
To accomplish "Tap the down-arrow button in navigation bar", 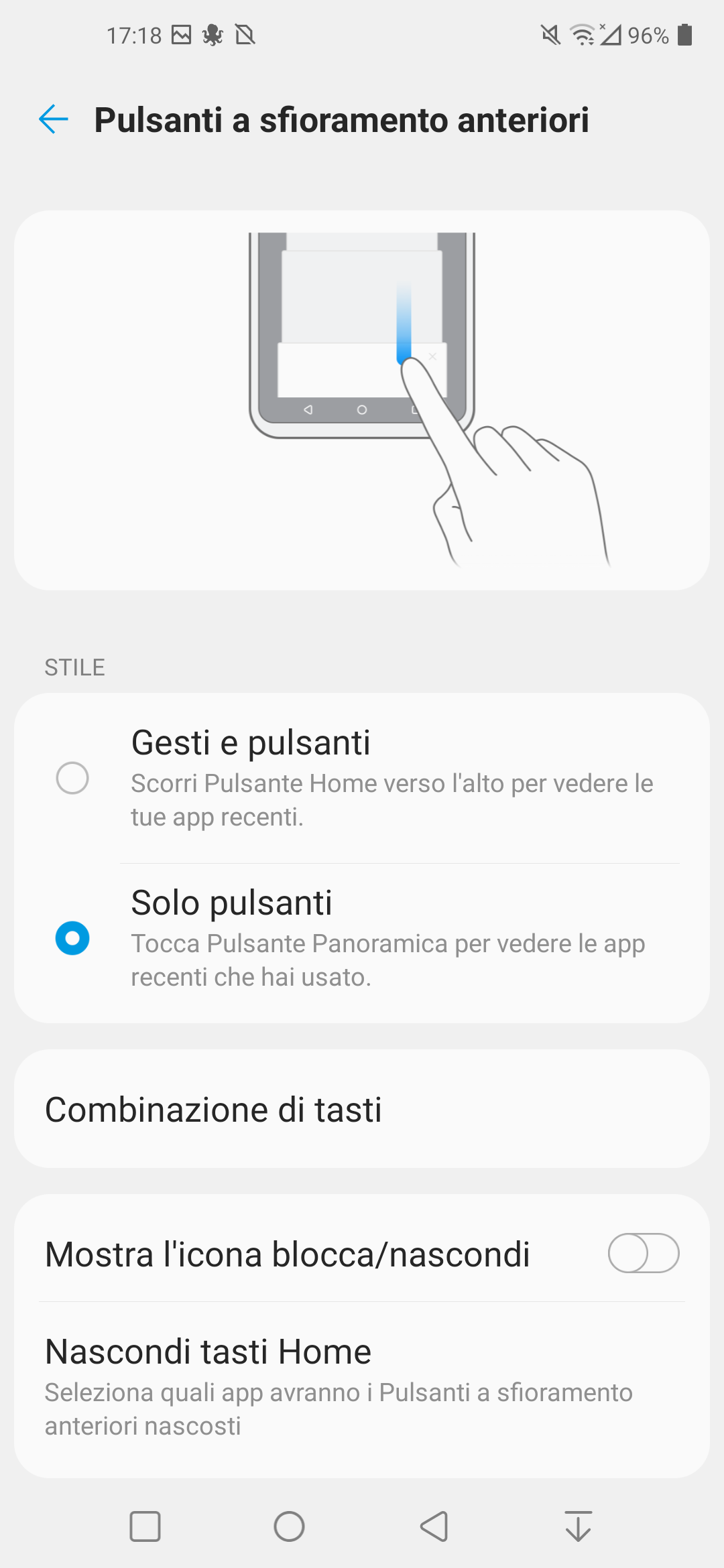I will click(578, 1526).
